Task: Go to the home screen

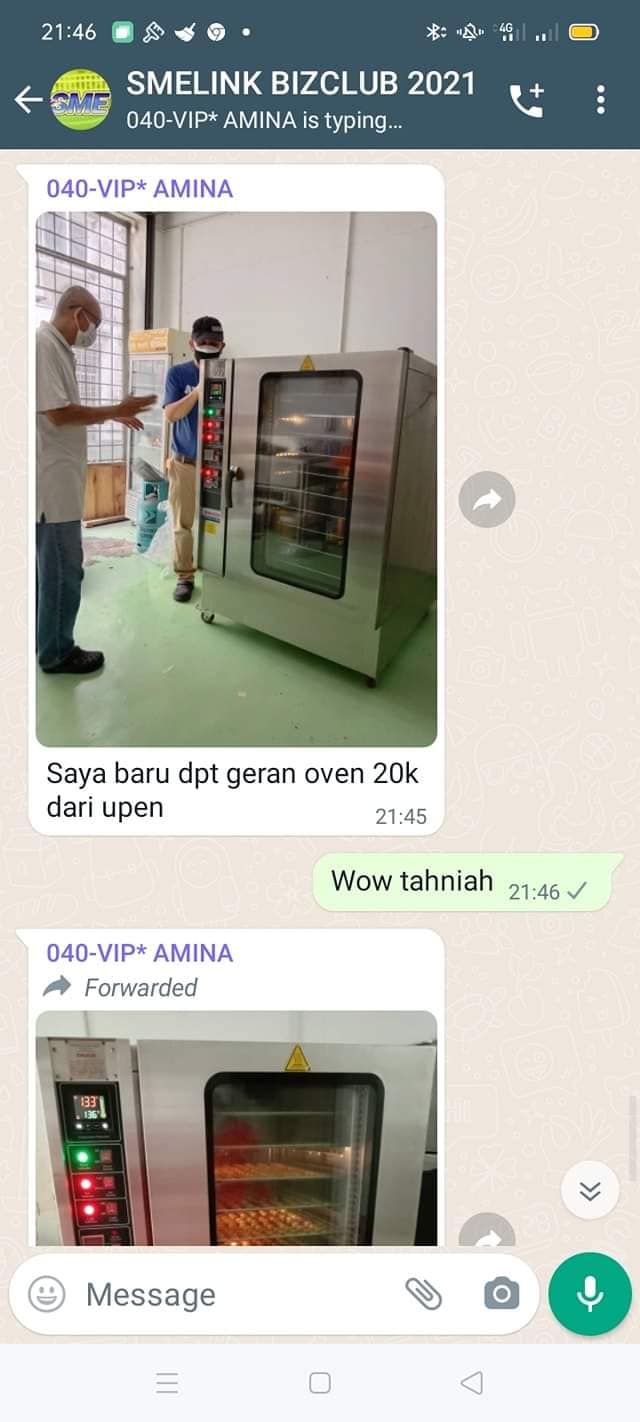Action: 320,1383
